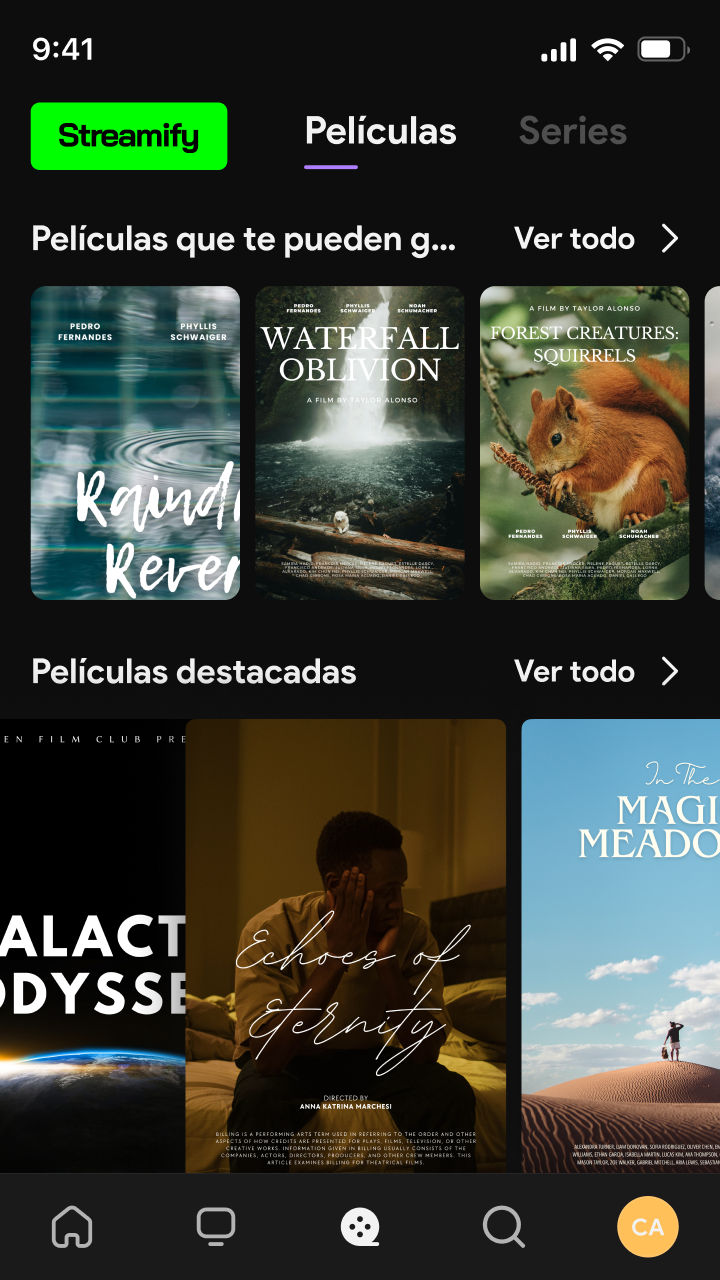This screenshot has width=720, height=1280.
Task: Tap the arrow beside Películas que te pueden gustar
Action: click(671, 239)
